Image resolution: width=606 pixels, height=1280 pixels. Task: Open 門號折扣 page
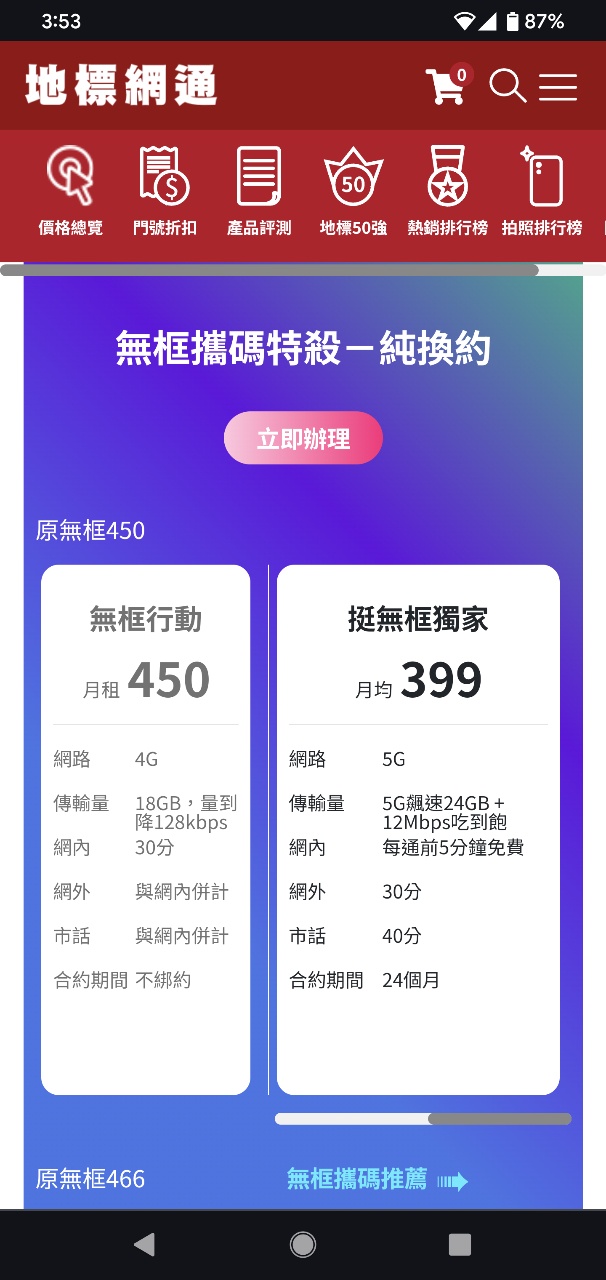(164, 192)
